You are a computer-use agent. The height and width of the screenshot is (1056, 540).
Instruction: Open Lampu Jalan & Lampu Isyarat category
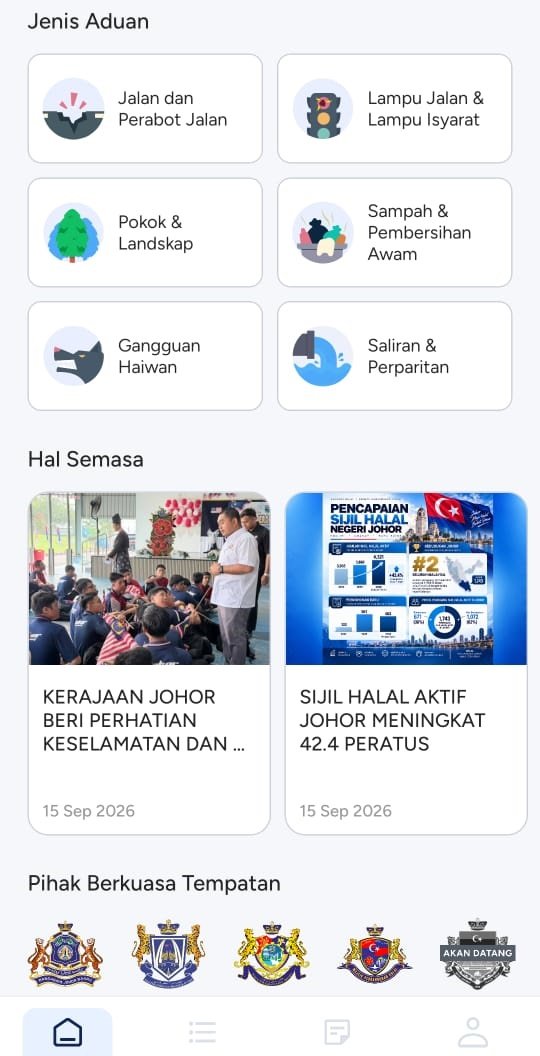[x=395, y=108]
